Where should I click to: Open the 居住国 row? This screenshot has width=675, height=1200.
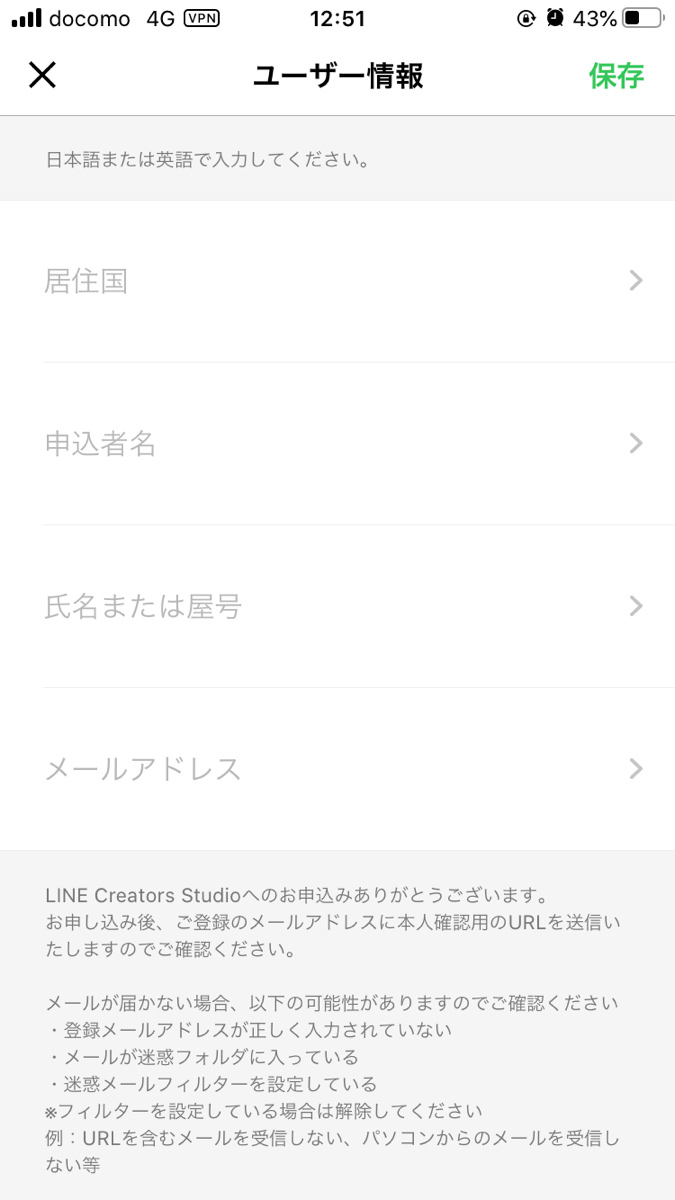click(337, 281)
